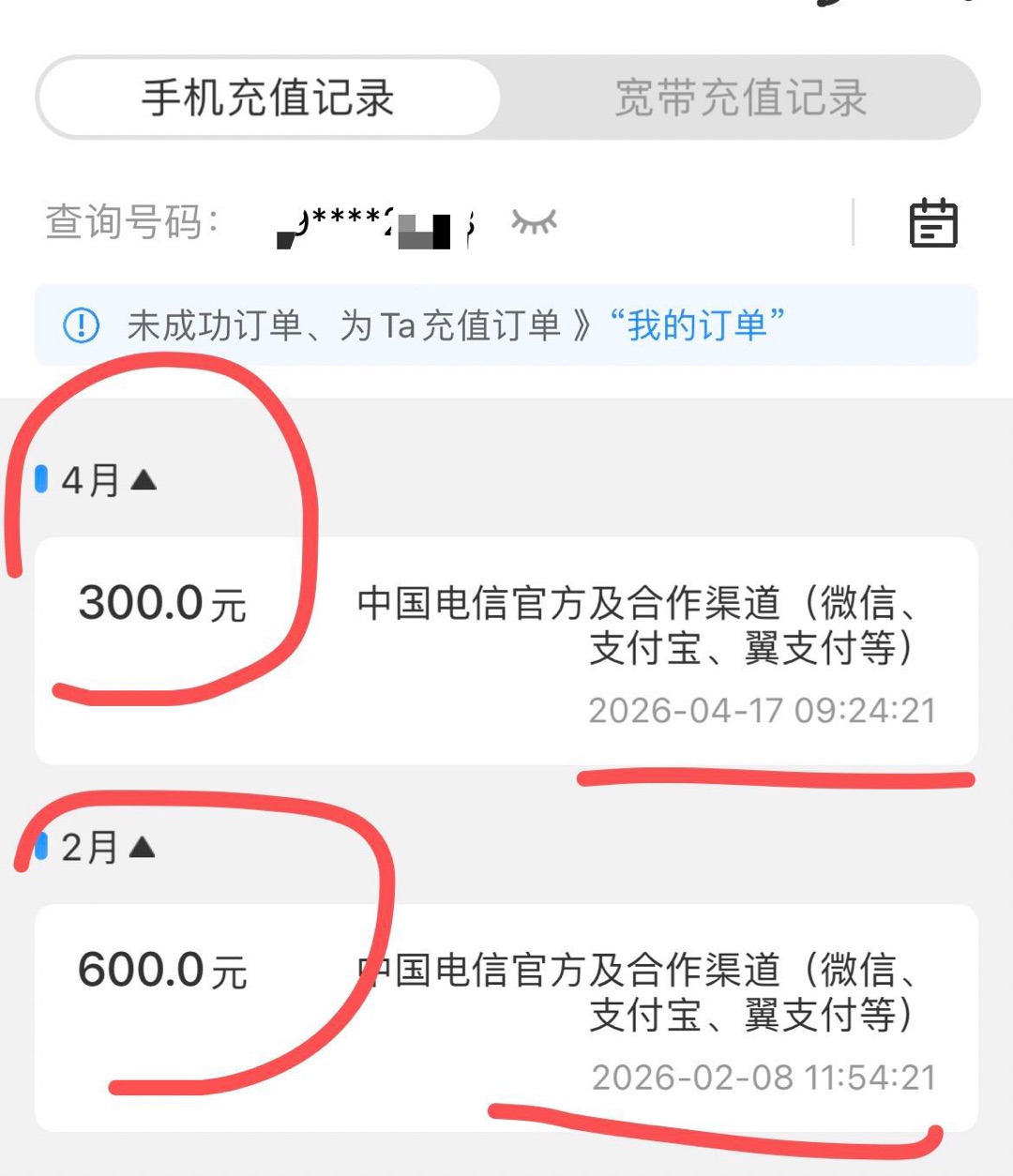Reveal the hidden phone number

534,222
